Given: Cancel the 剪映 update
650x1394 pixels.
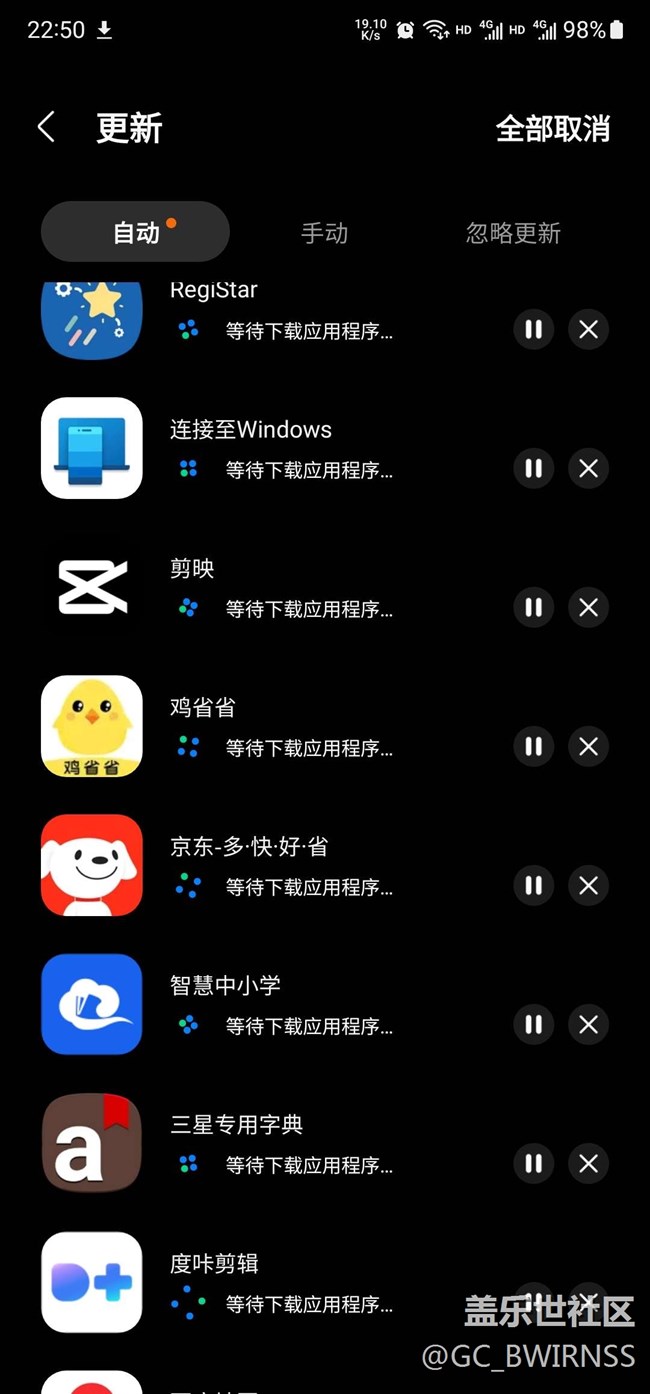Looking at the screenshot, I should [x=589, y=607].
